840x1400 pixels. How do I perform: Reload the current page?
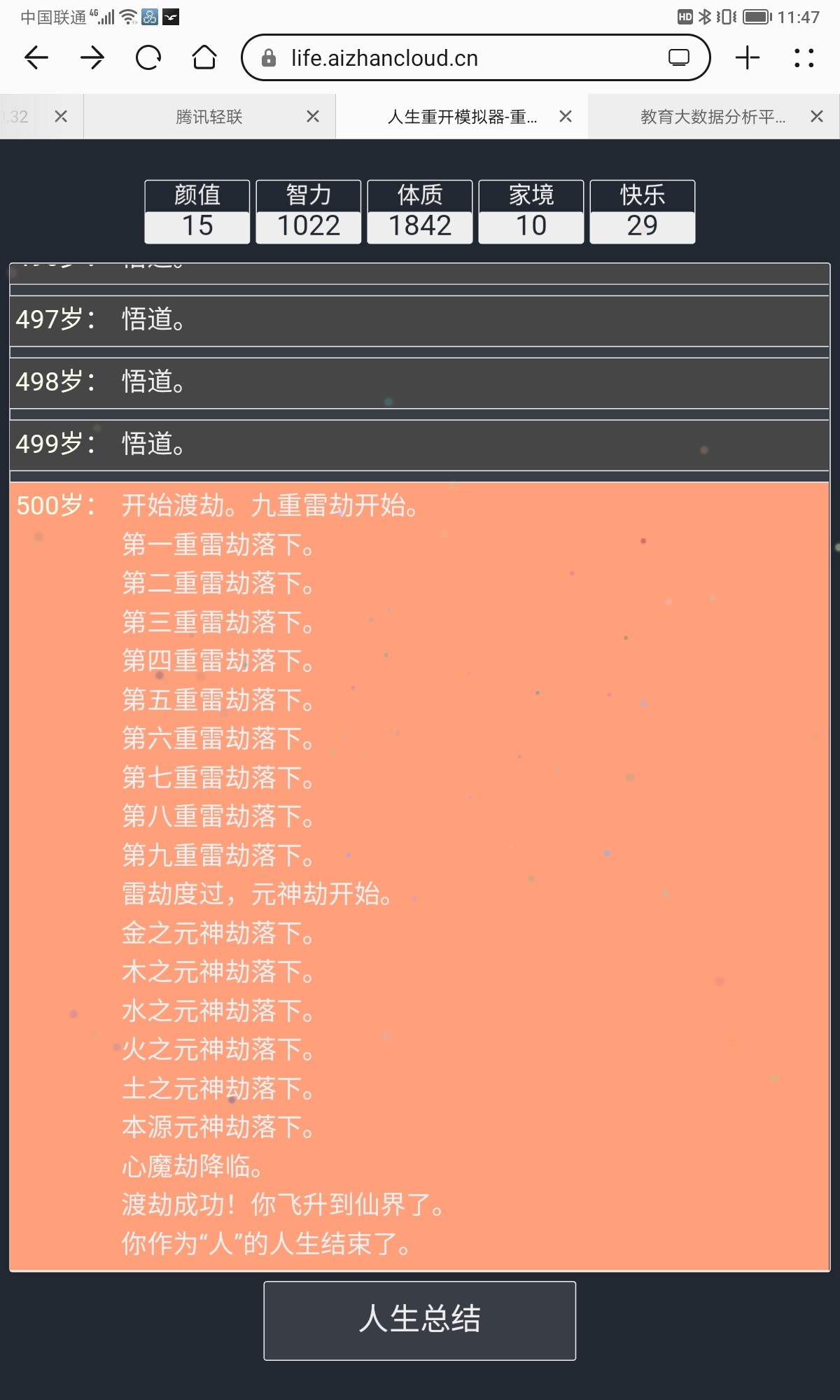tap(148, 57)
